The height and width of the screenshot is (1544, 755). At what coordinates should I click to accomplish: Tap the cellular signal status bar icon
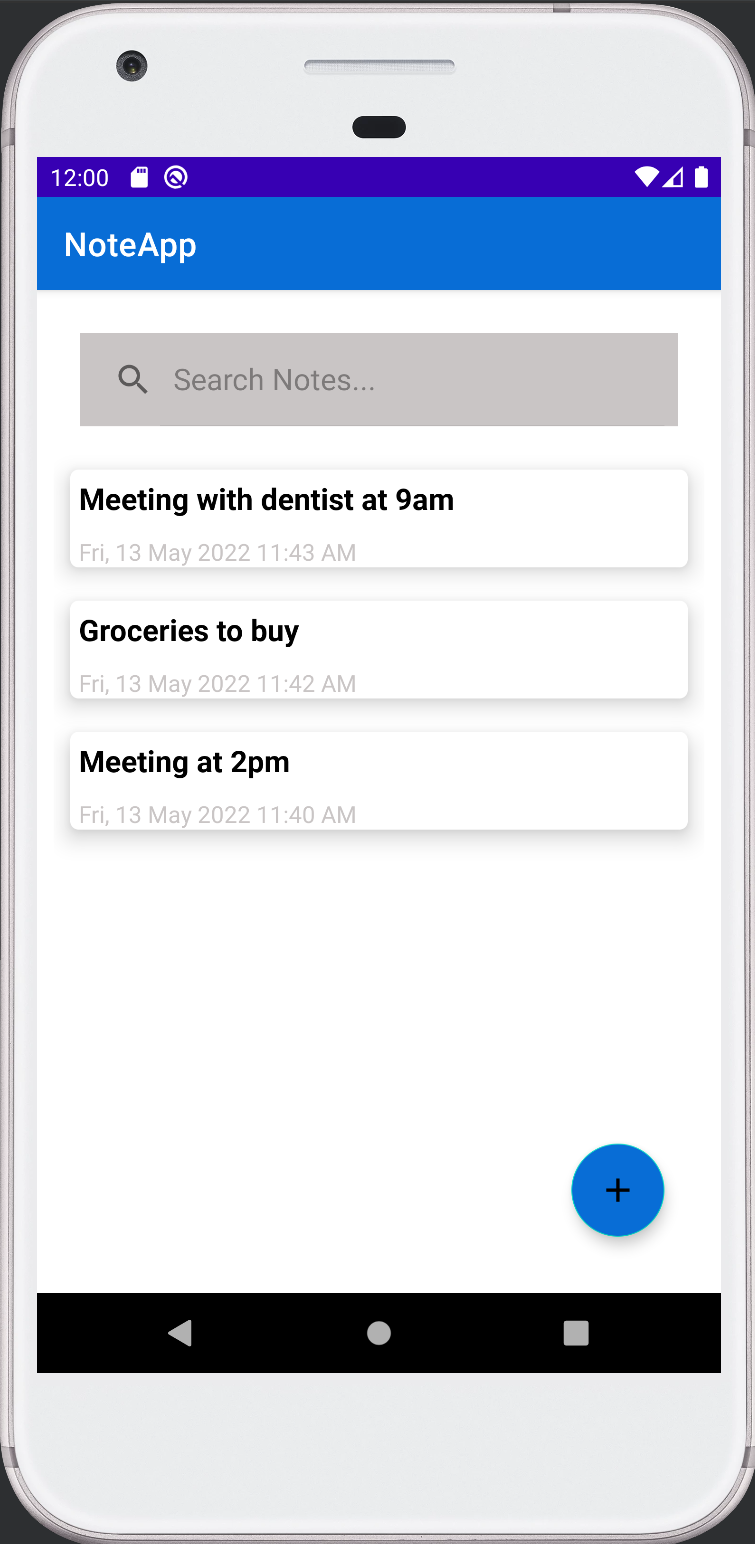pos(673,177)
